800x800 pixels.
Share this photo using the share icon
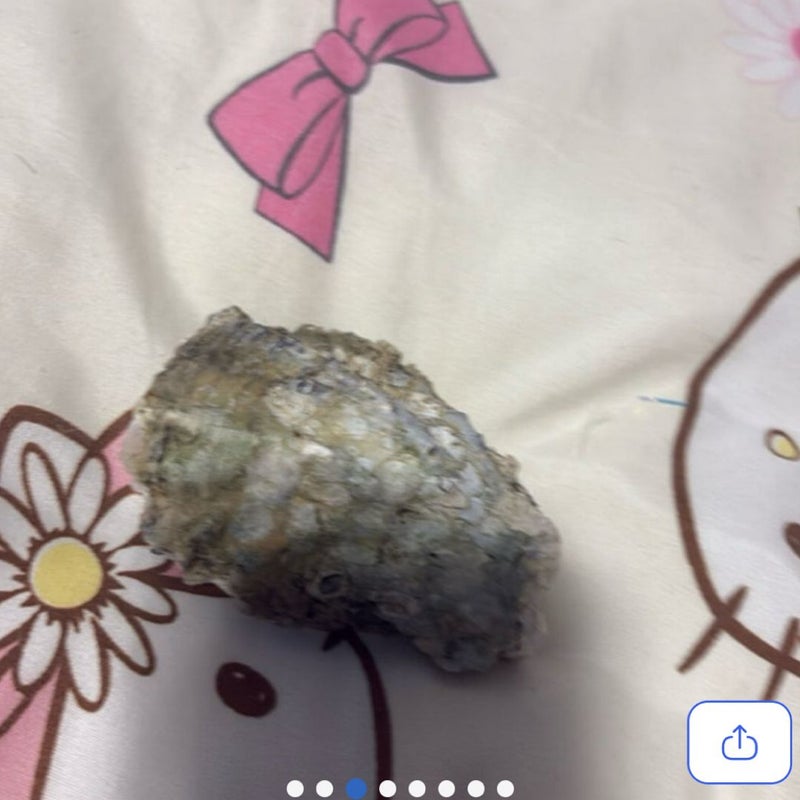coord(739,742)
